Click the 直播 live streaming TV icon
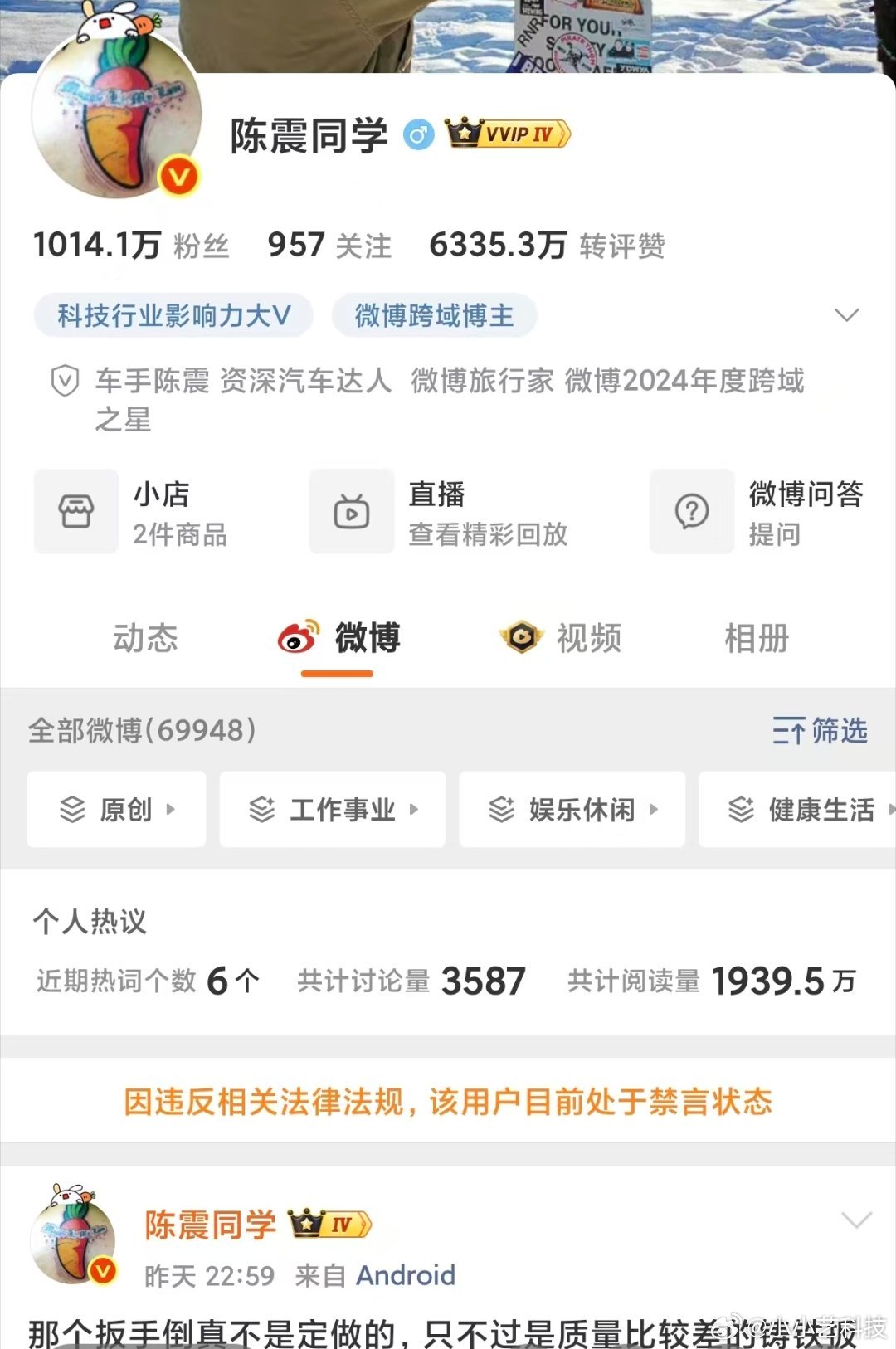 click(351, 511)
